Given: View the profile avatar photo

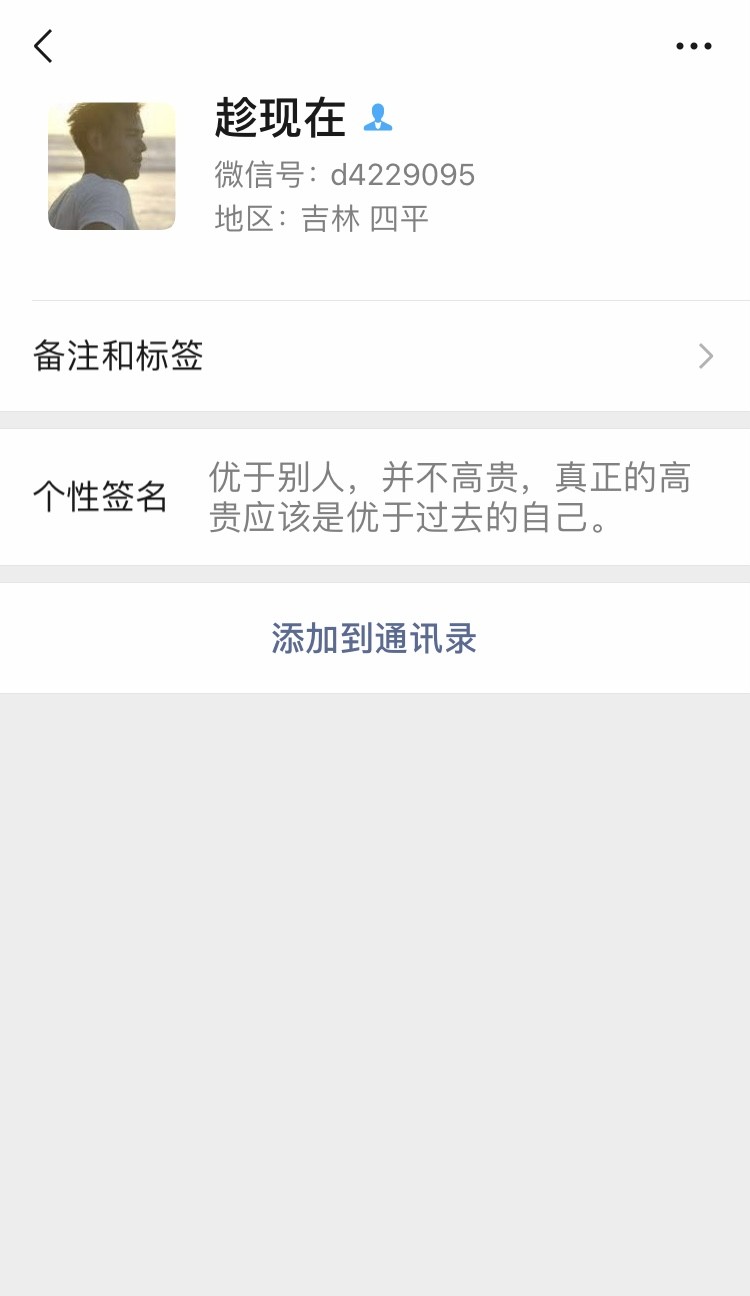Looking at the screenshot, I should click(x=112, y=166).
